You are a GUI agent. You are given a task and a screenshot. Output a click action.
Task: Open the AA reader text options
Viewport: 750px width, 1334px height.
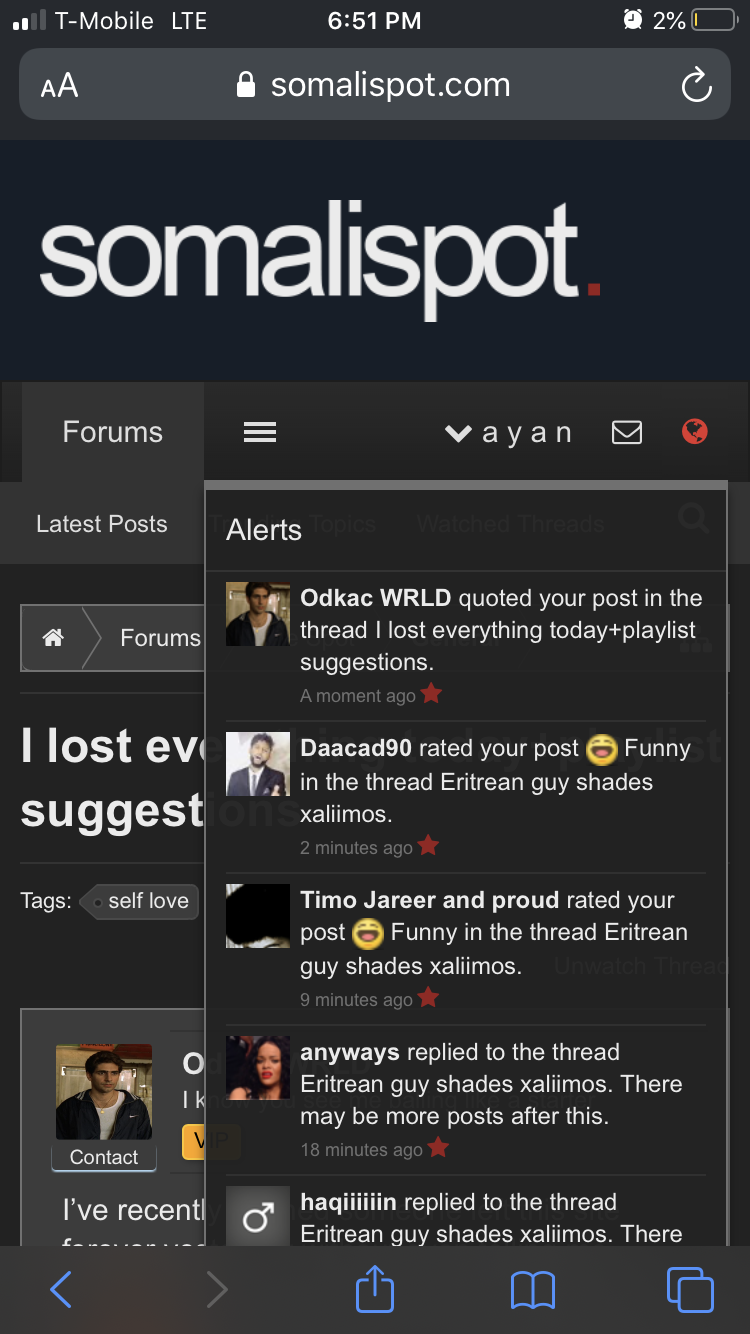(59, 86)
